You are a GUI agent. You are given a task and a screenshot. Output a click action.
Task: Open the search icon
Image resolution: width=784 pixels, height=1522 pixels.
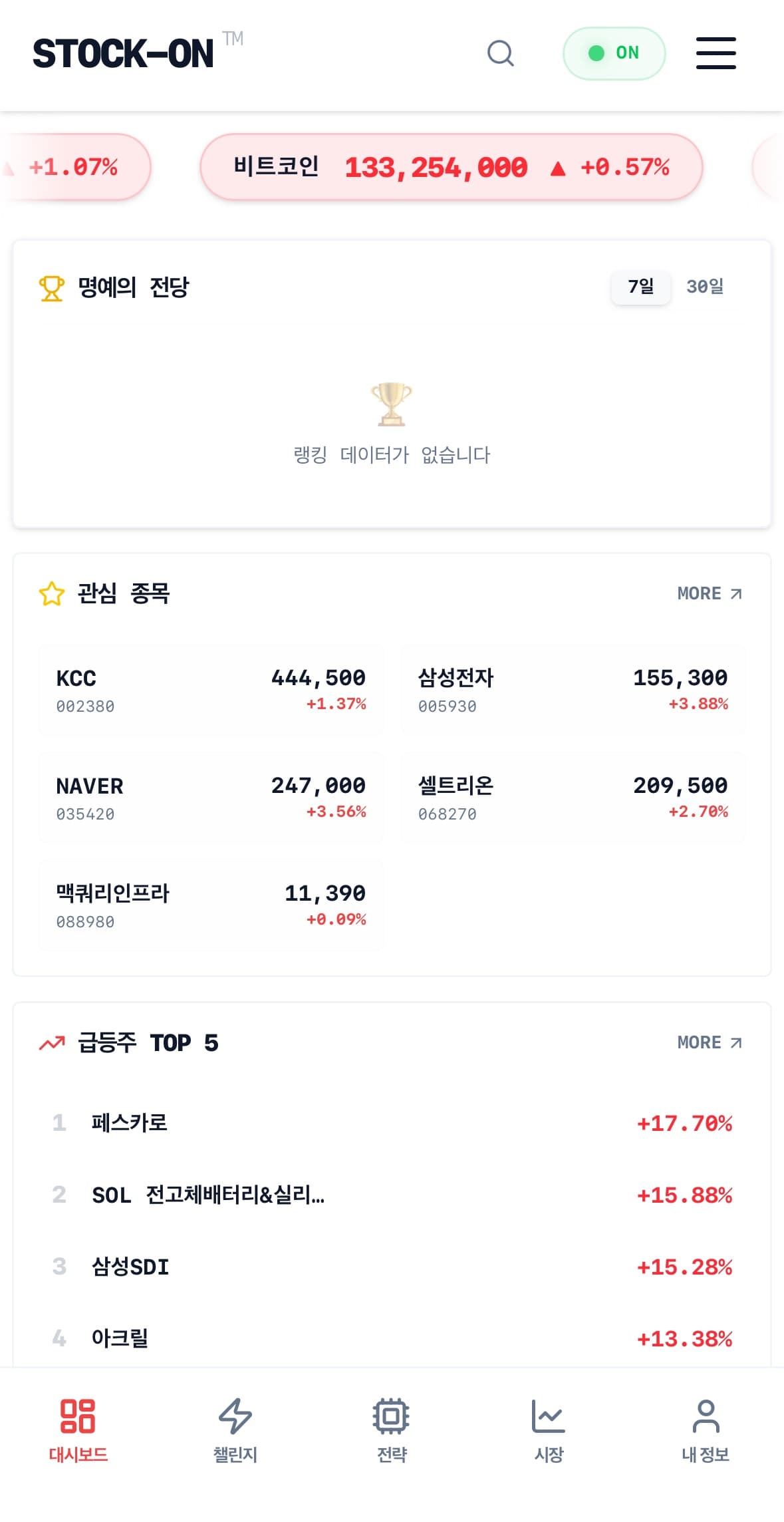pos(501,53)
